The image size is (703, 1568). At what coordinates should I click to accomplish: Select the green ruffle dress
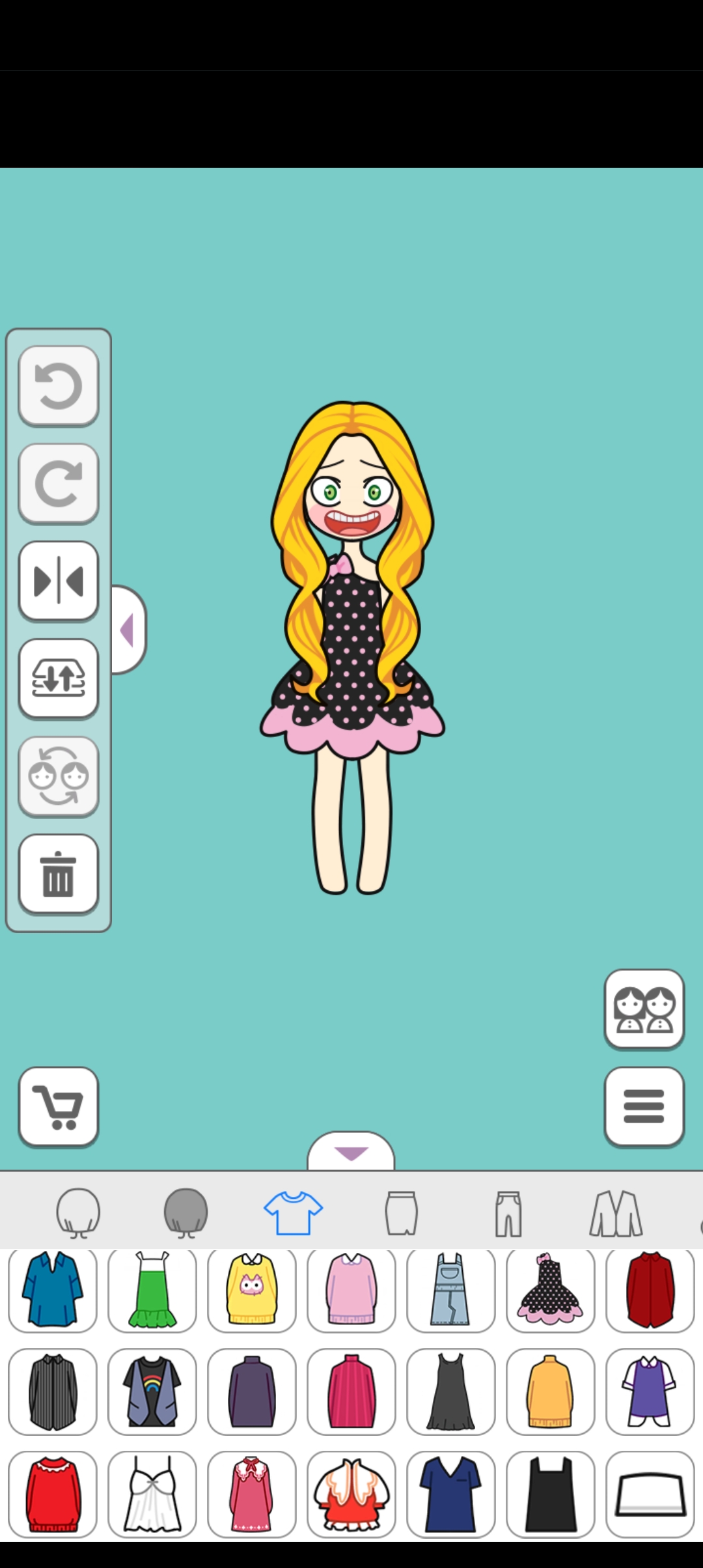(152, 1289)
